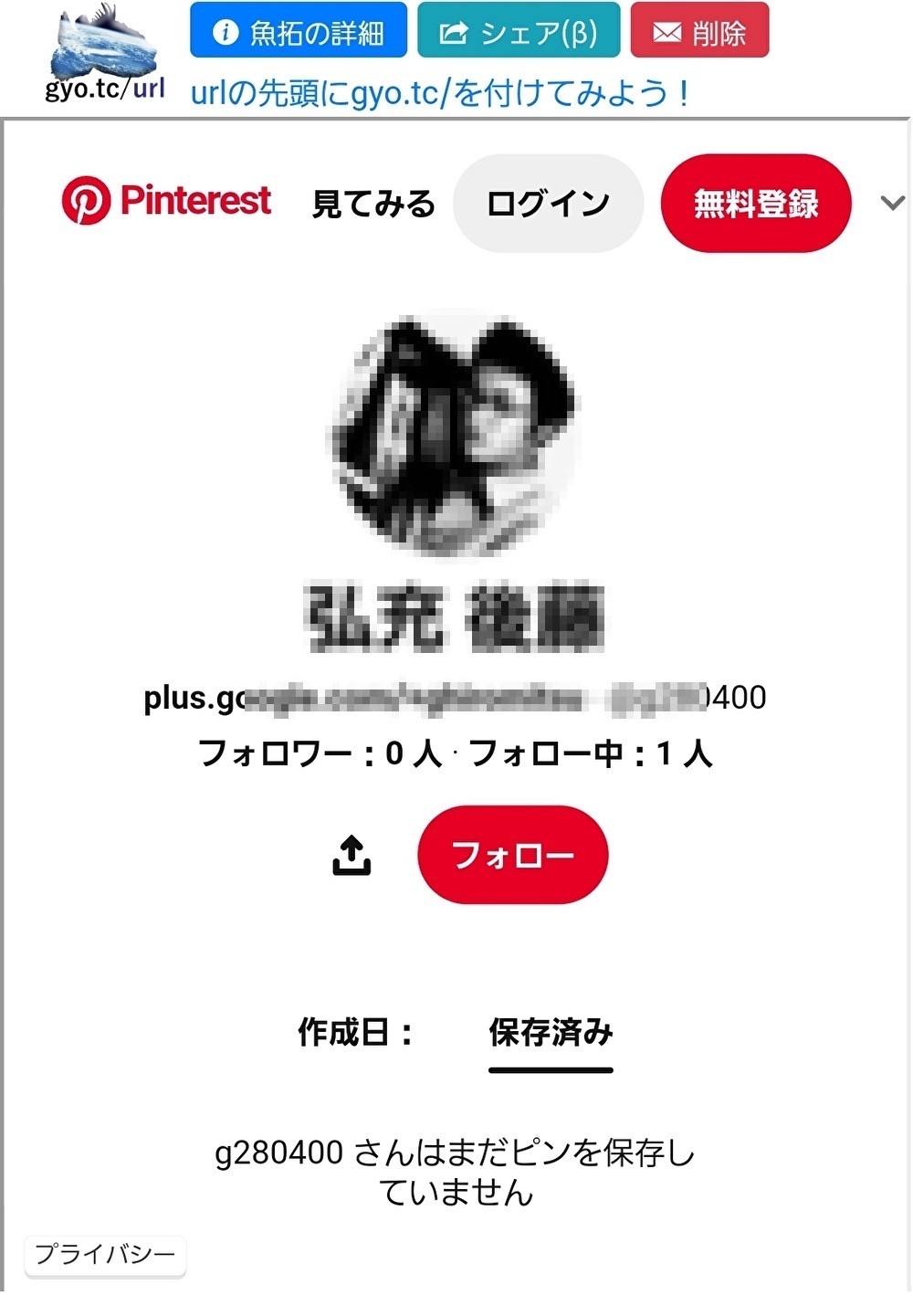Tap the 削除 delete button
Image resolution: width=913 pixels, height=1316 pixels.
699,32
